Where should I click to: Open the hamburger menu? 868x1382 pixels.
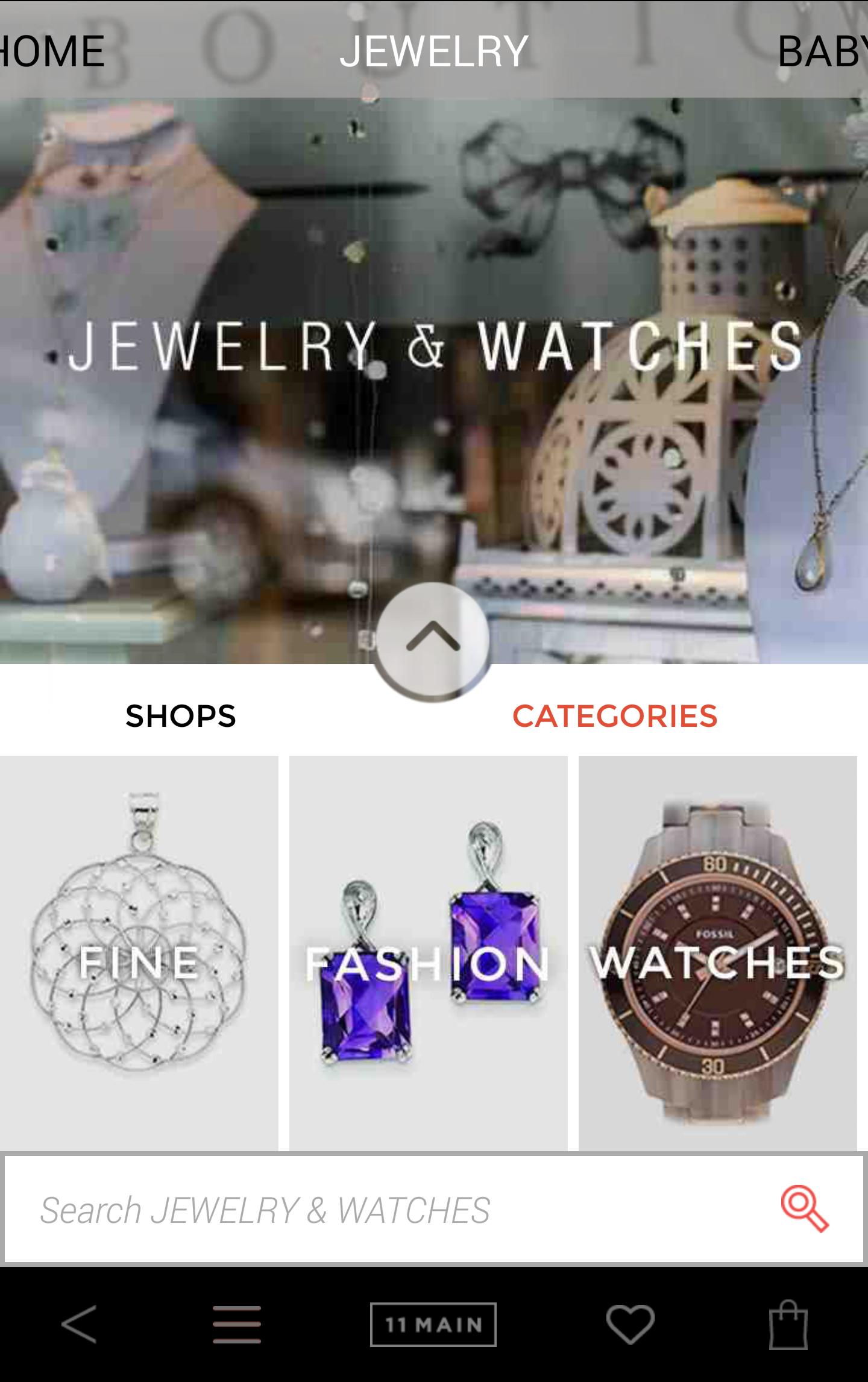(x=236, y=1325)
